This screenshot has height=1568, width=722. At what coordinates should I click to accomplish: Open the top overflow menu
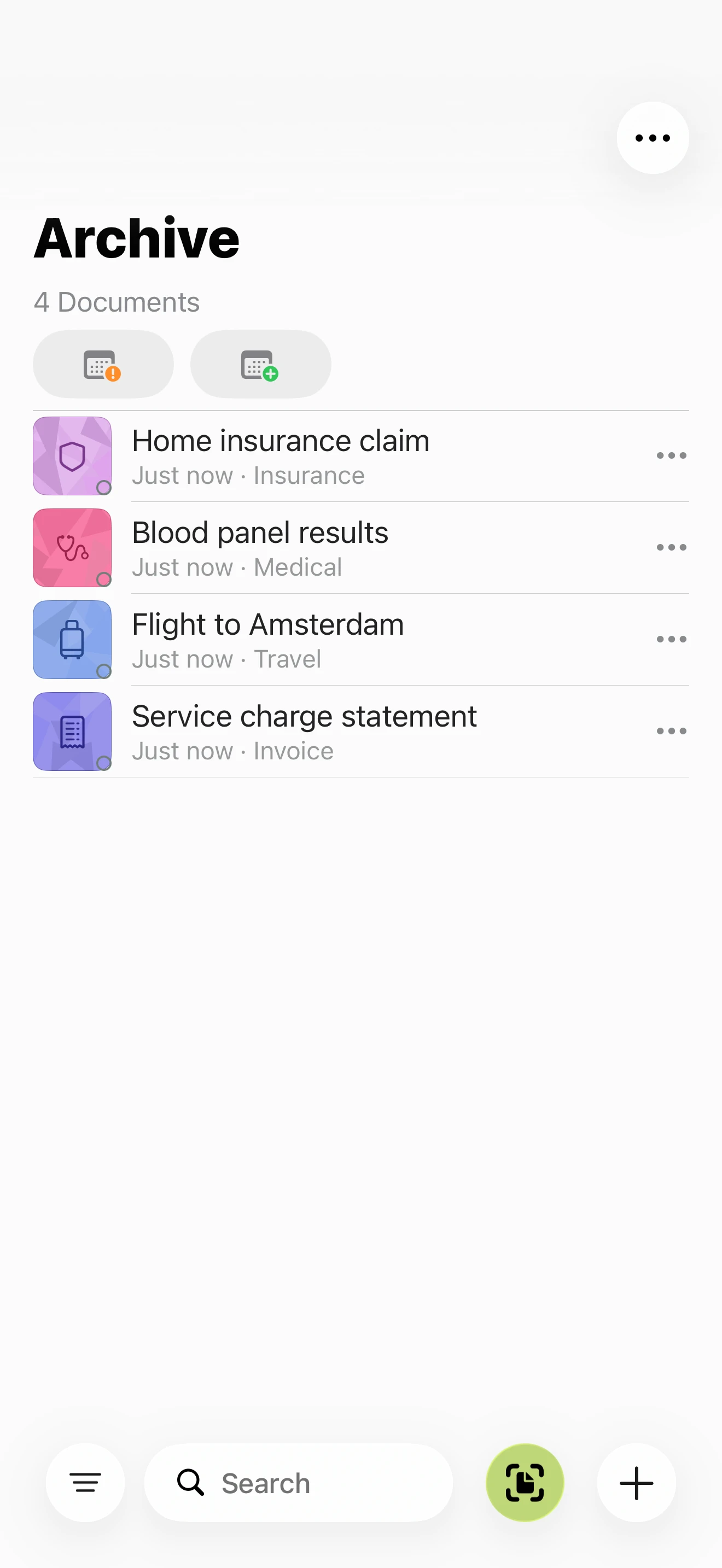coord(653,138)
